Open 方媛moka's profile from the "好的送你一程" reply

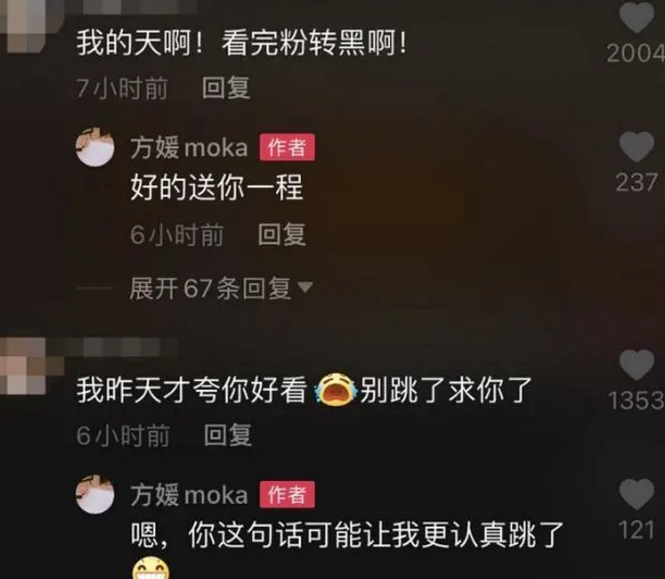click(188, 148)
